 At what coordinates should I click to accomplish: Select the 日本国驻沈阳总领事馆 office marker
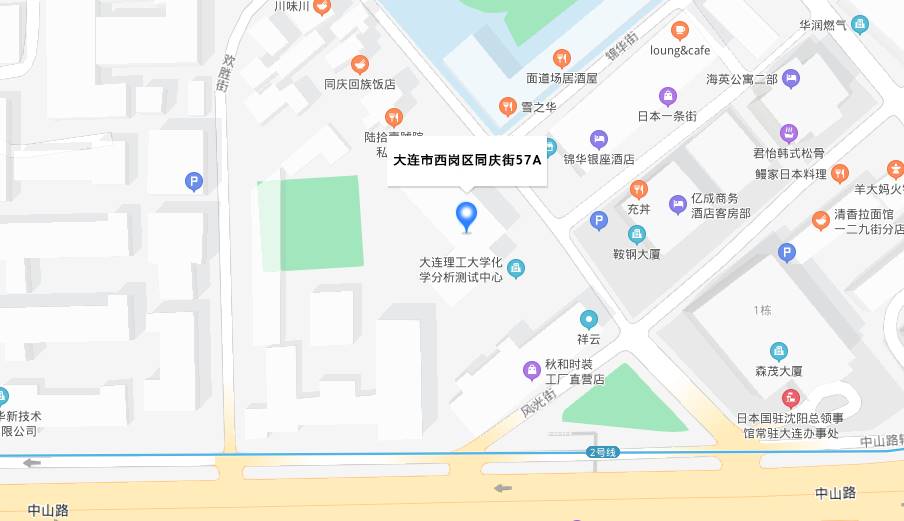(x=791, y=398)
